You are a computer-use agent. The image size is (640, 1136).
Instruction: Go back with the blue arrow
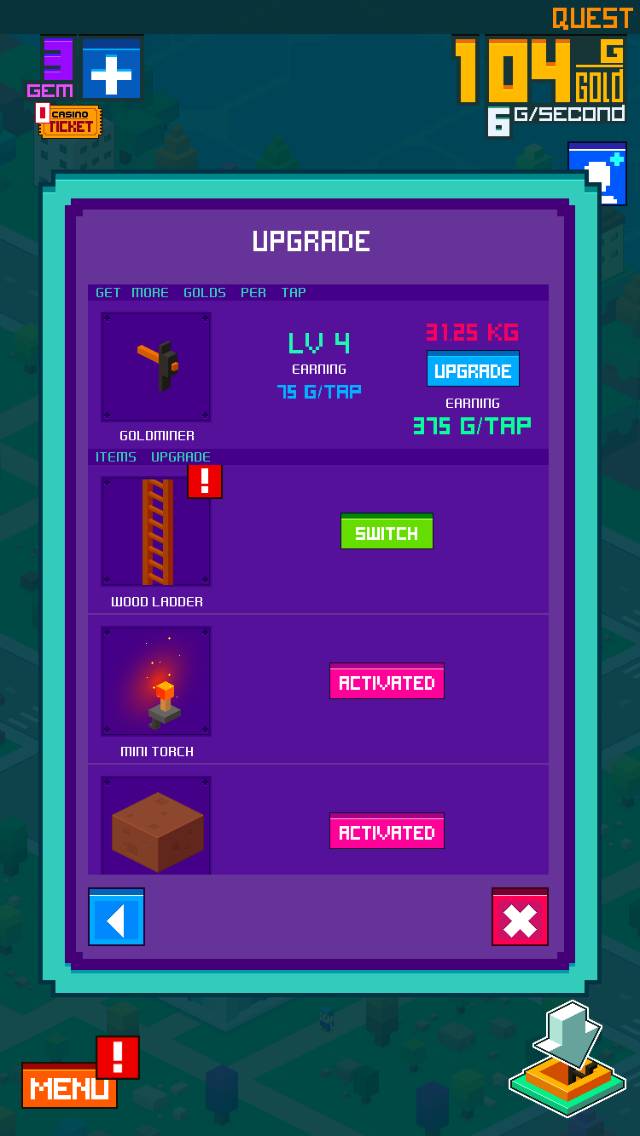point(116,917)
